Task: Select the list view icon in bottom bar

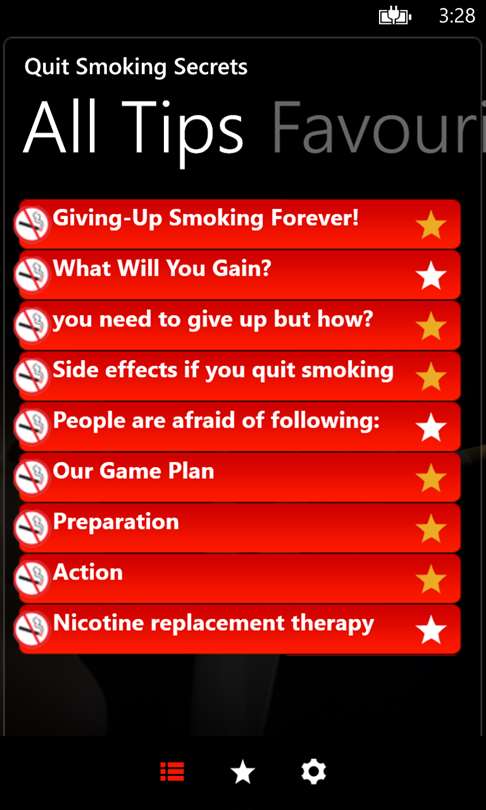Action: [x=172, y=772]
